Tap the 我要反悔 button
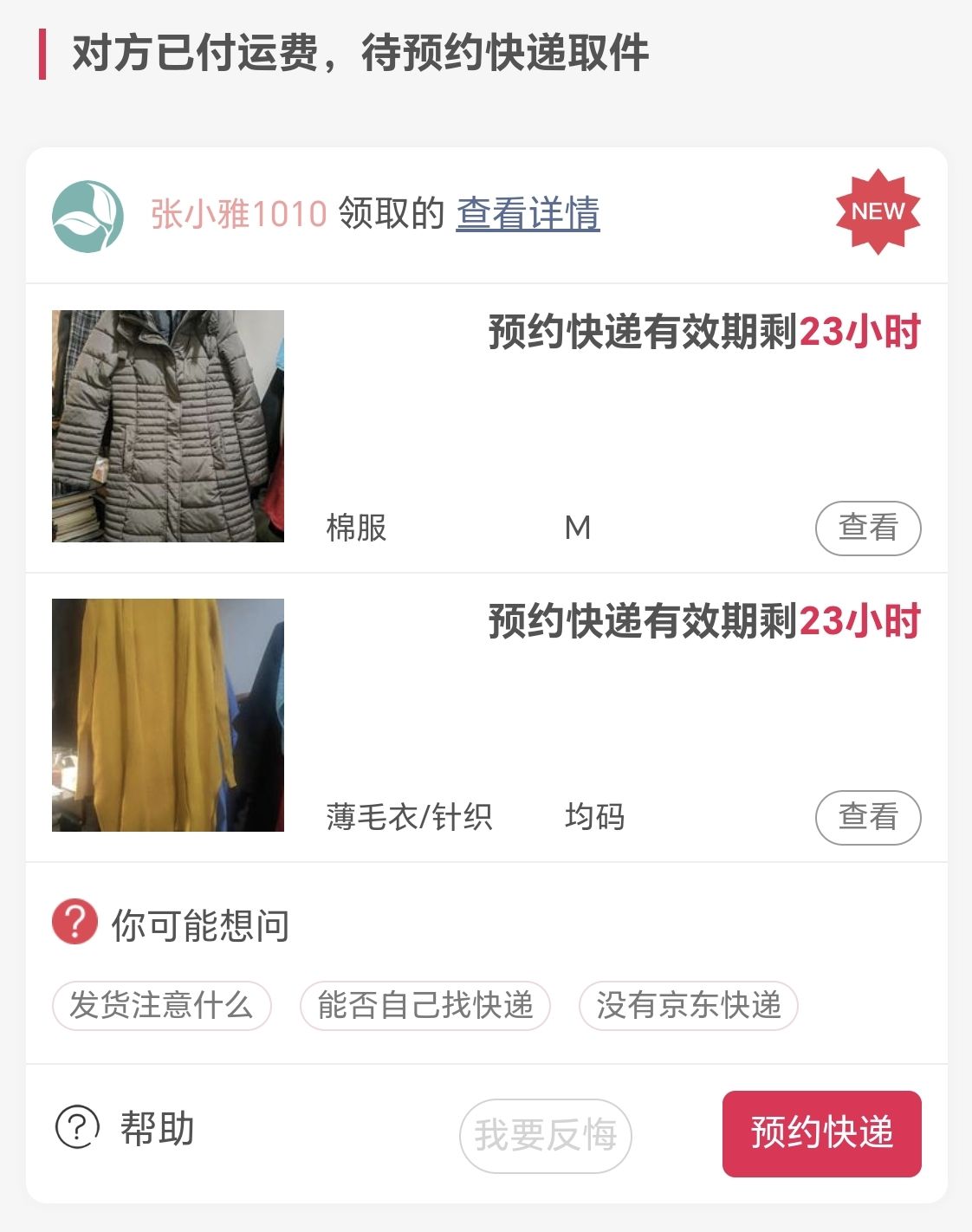972x1232 pixels. point(545,1134)
